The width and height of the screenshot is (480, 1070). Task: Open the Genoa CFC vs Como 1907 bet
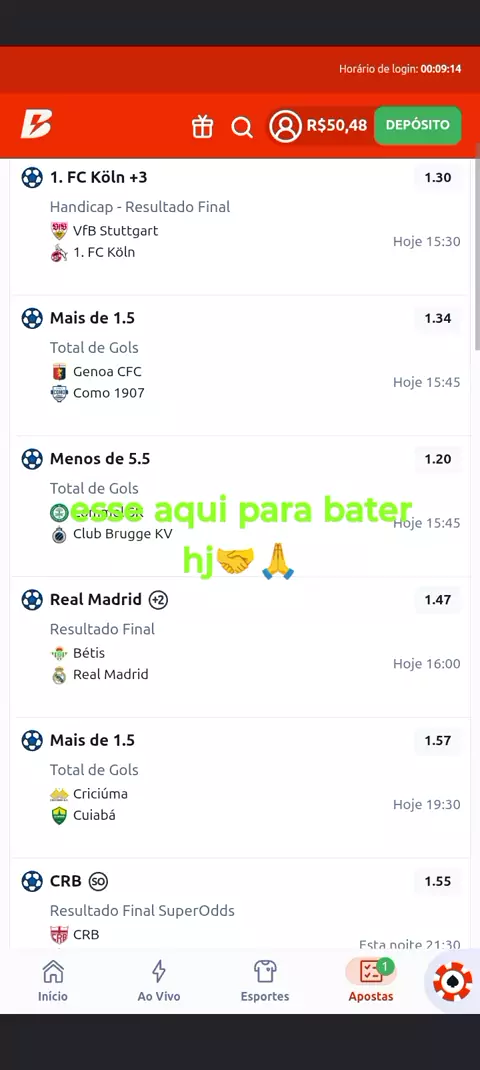tap(240, 365)
